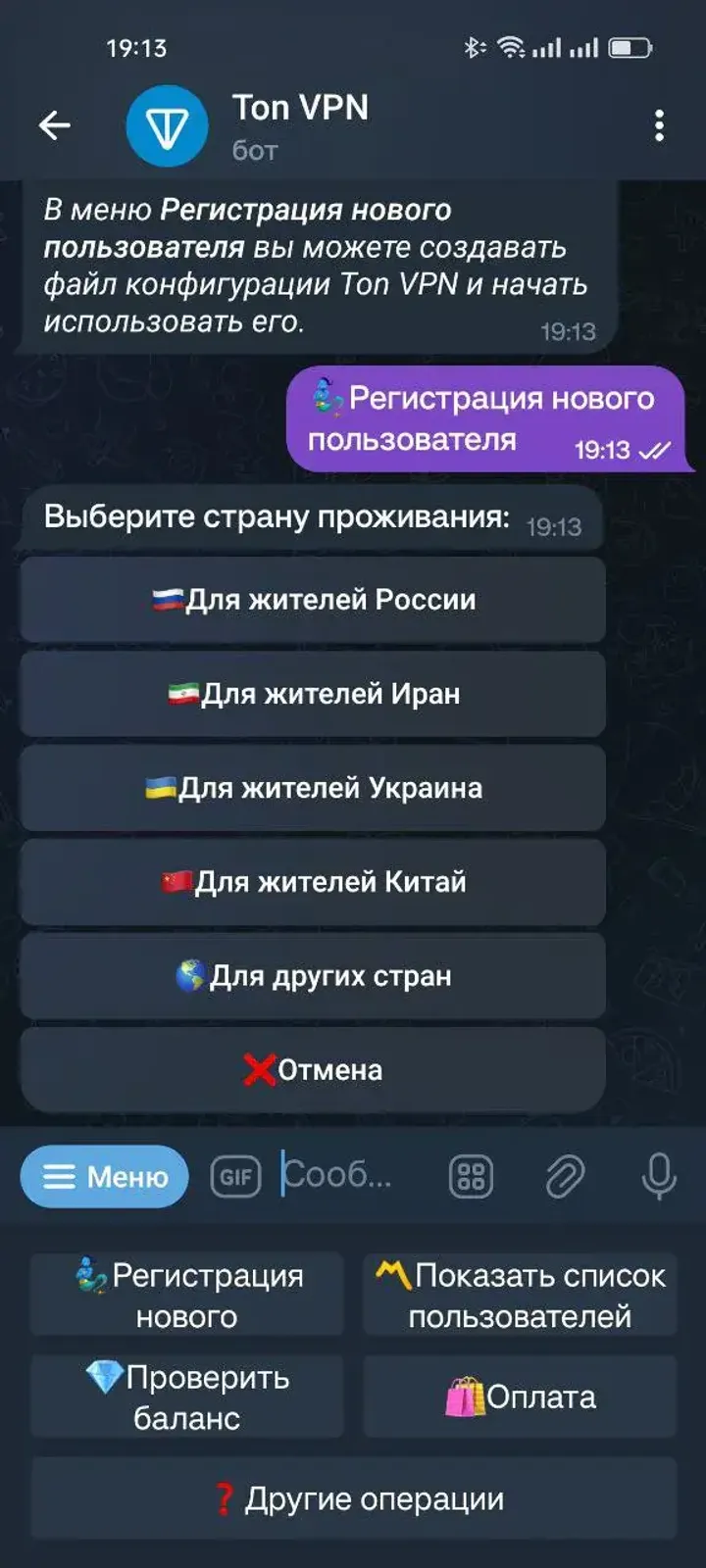The width and height of the screenshot is (706, 1568).
Task: Choose Для жителей Украина
Action: 312,788
